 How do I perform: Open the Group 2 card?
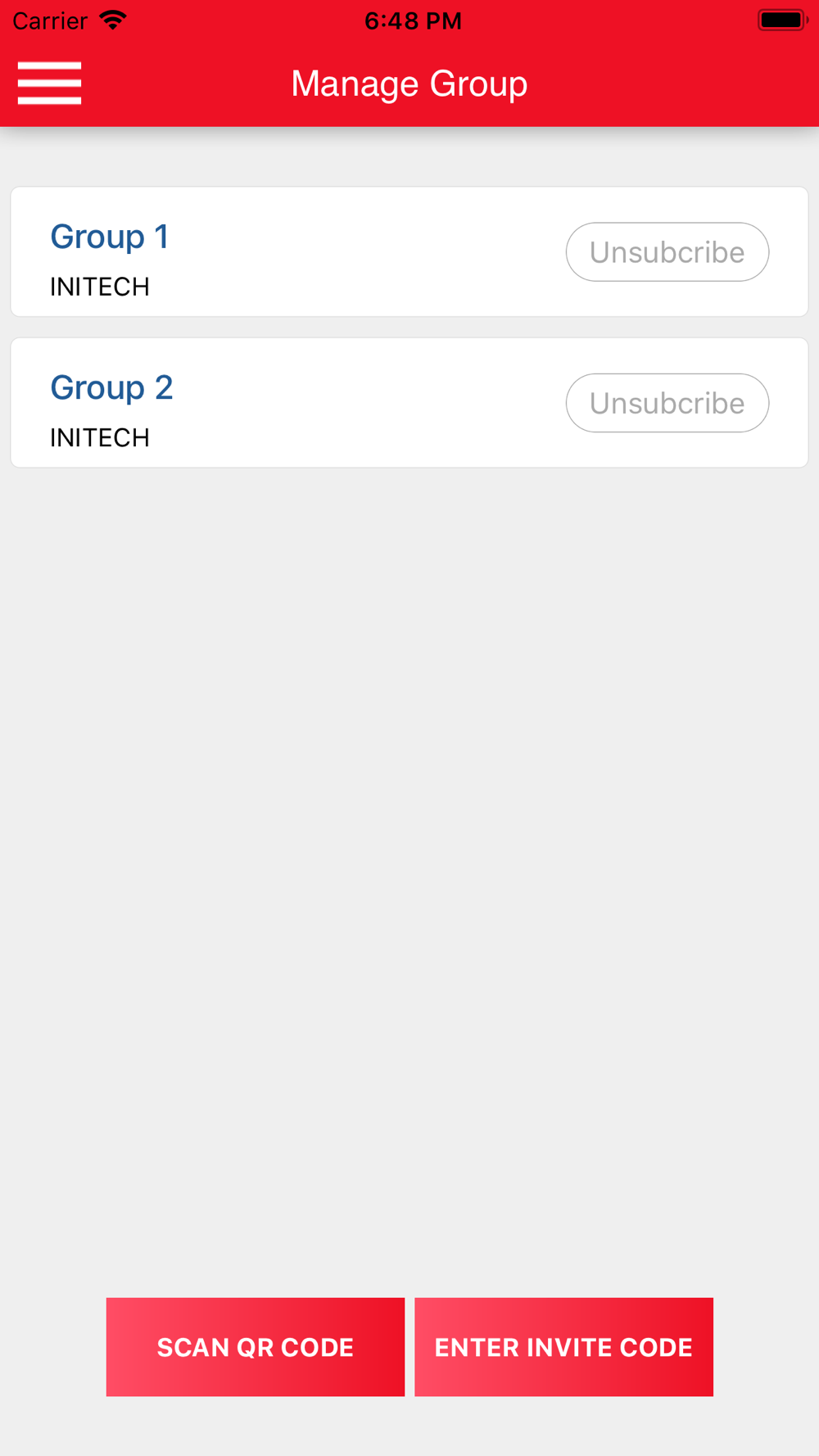pos(409,403)
